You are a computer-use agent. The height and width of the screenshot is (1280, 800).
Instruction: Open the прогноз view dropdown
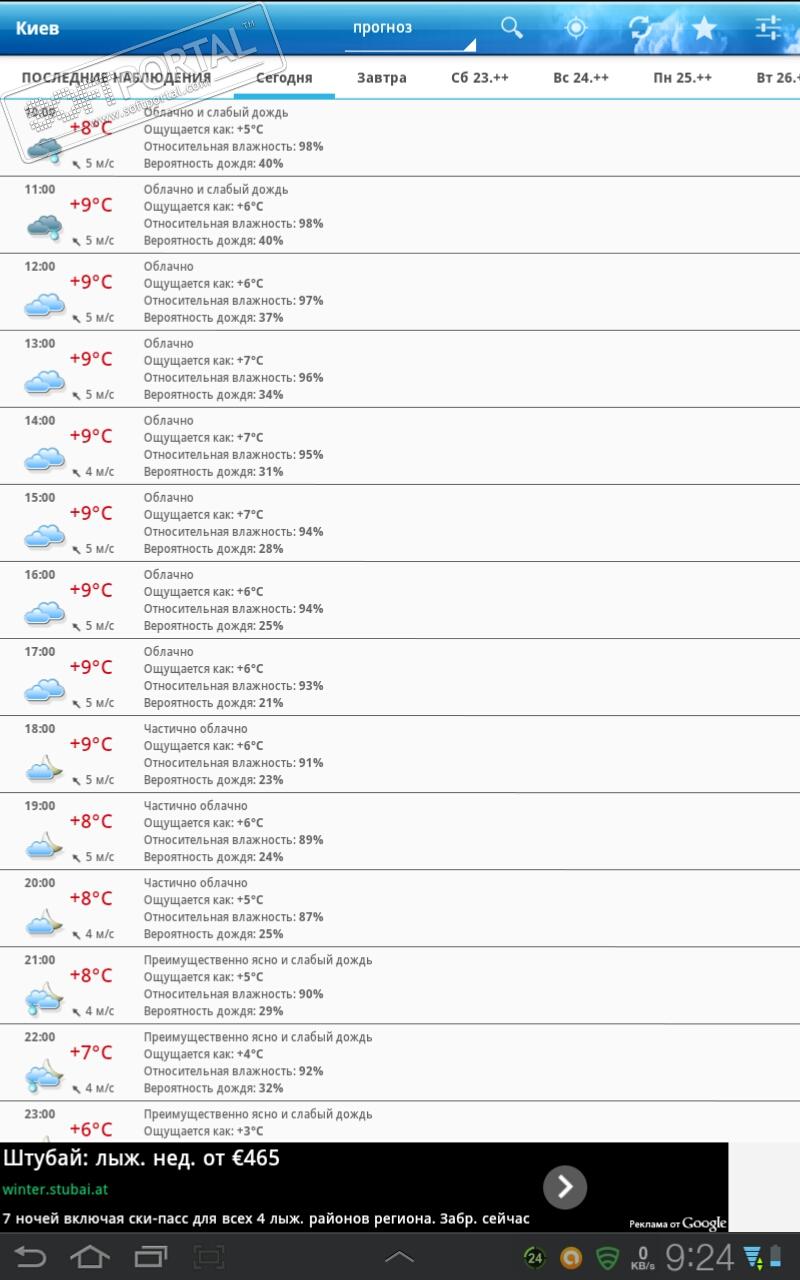click(x=411, y=29)
